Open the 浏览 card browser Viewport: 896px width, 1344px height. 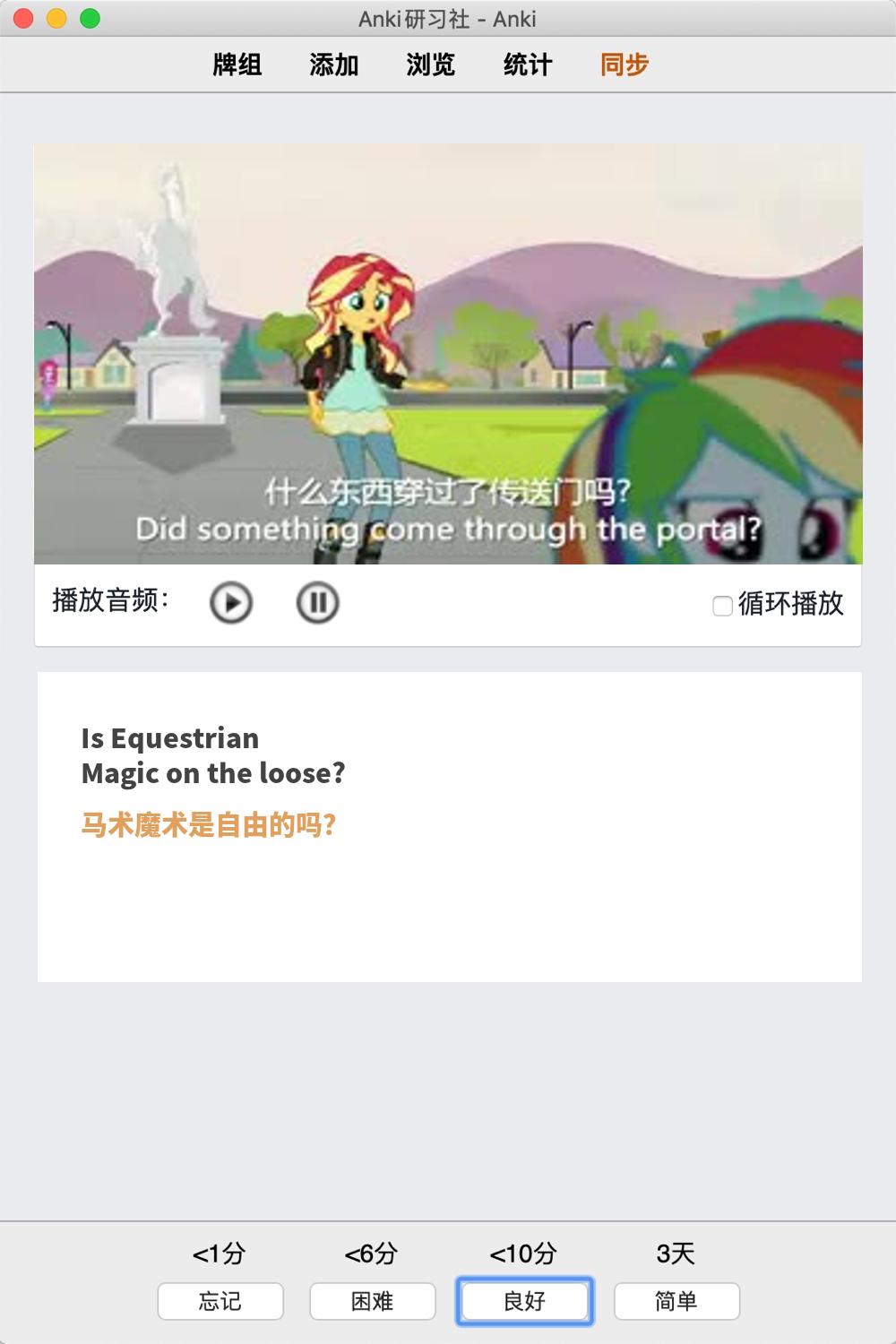431,65
